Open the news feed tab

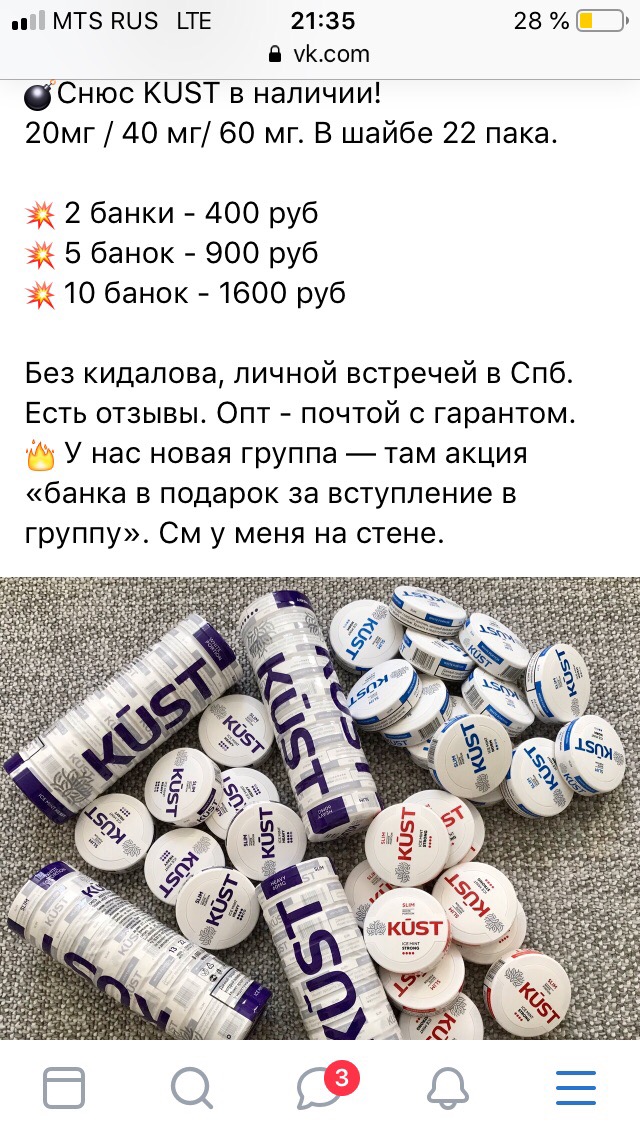point(64,1087)
